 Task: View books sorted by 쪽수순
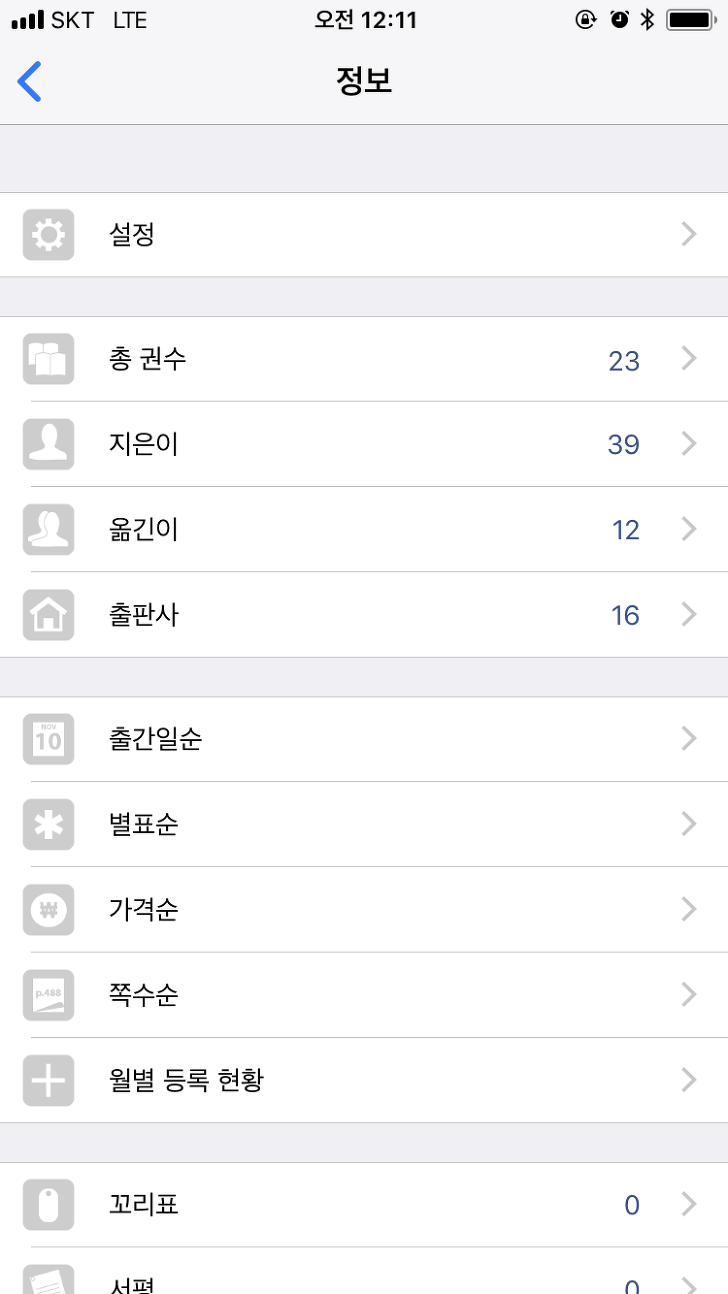point(364,994)
